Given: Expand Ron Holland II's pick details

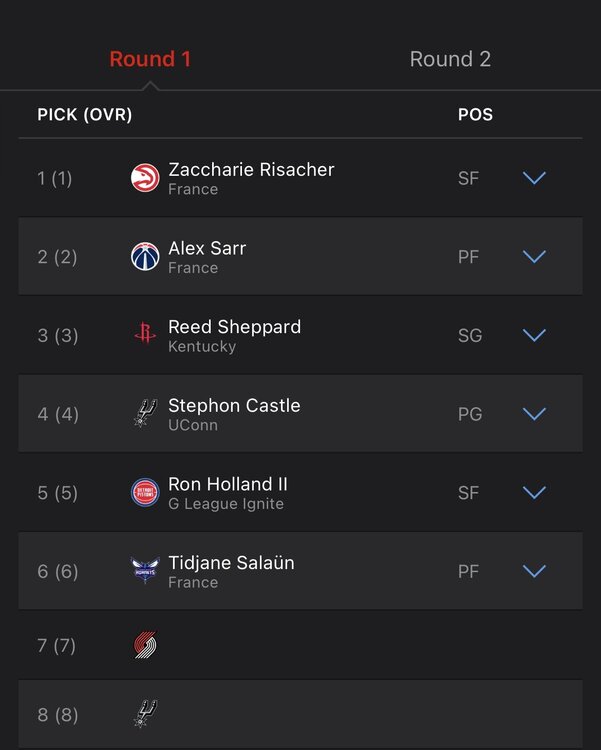Looking at the screenshot, I should (x=534, y=493).
